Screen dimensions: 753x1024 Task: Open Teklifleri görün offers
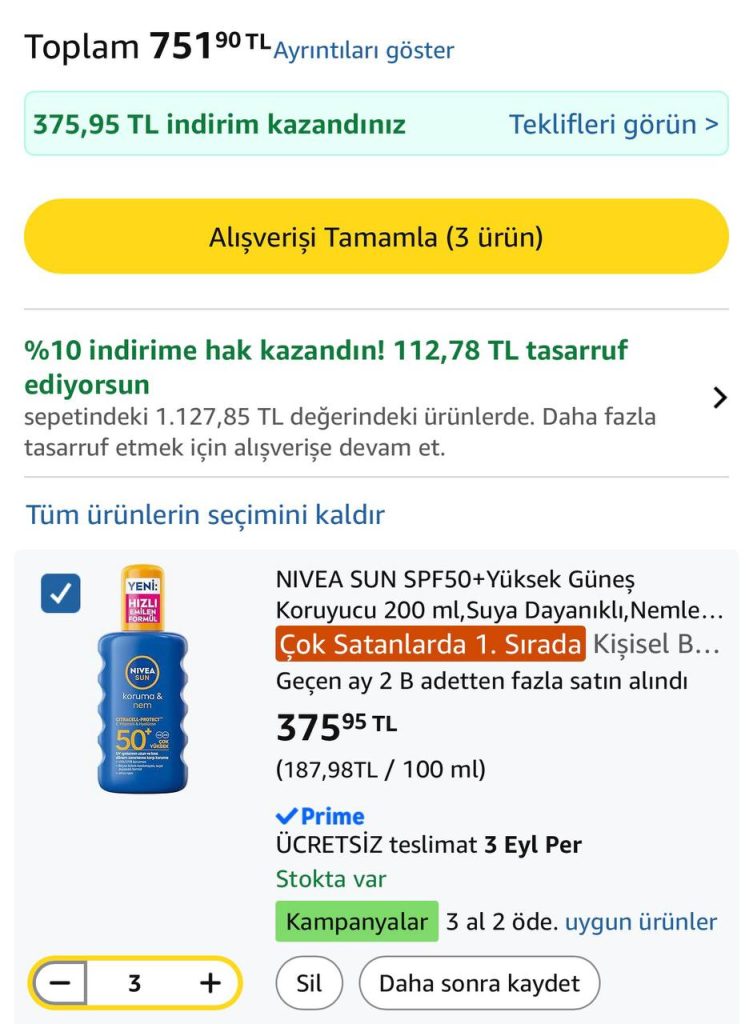[x=613, y=124]
